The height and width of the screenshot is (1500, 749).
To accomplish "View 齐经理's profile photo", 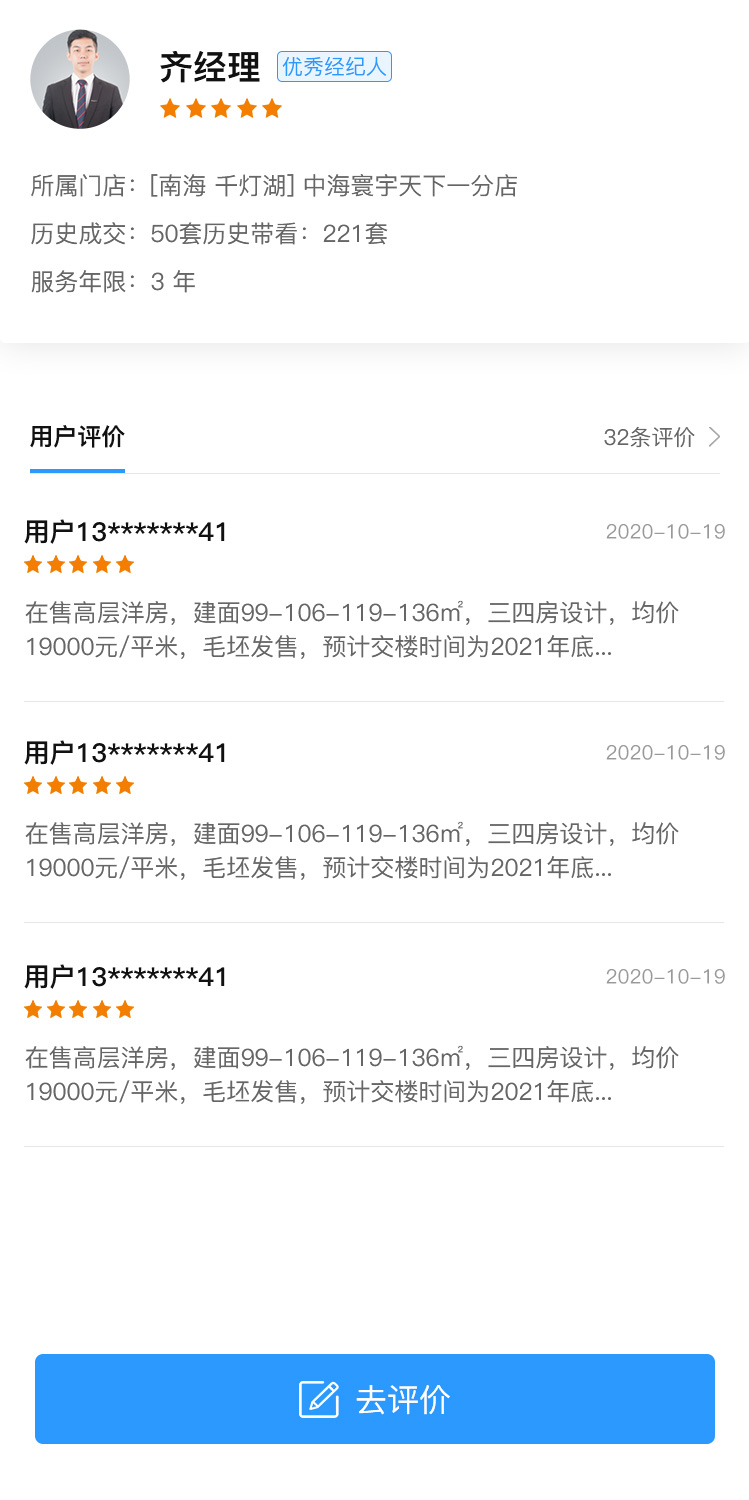I will [80, 79].
